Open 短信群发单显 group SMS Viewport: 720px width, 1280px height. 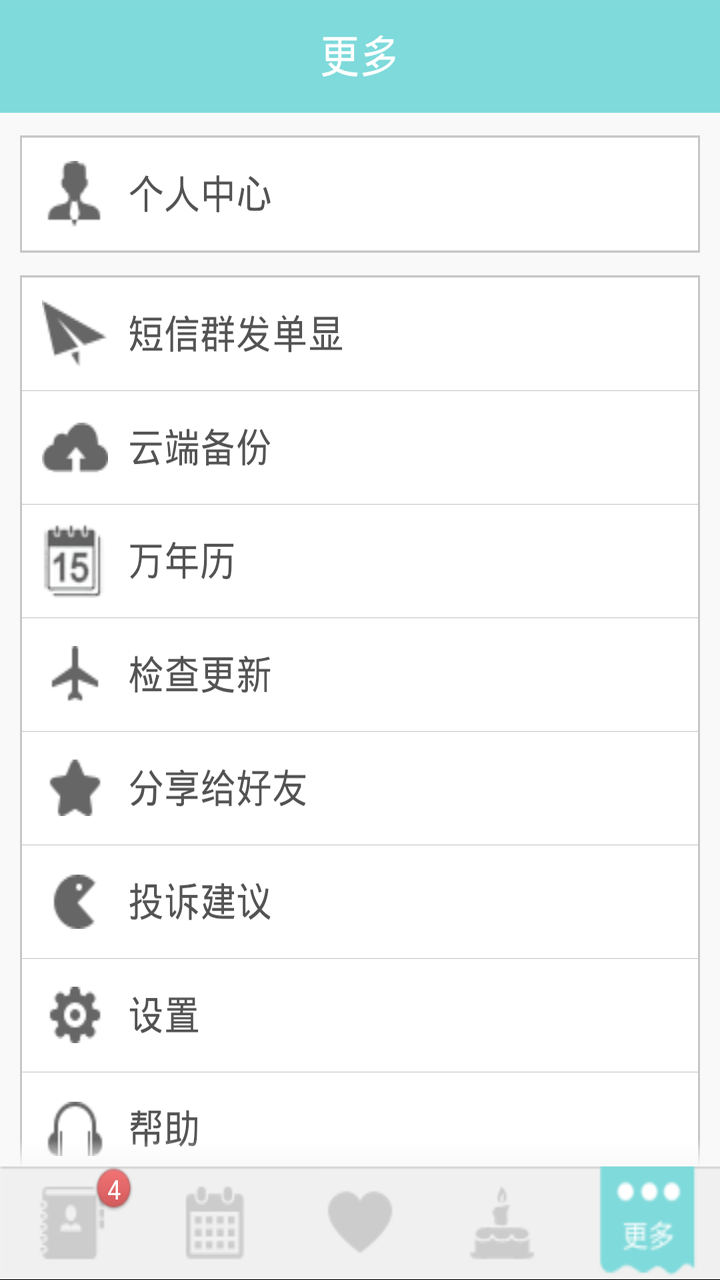click(360, 334)
